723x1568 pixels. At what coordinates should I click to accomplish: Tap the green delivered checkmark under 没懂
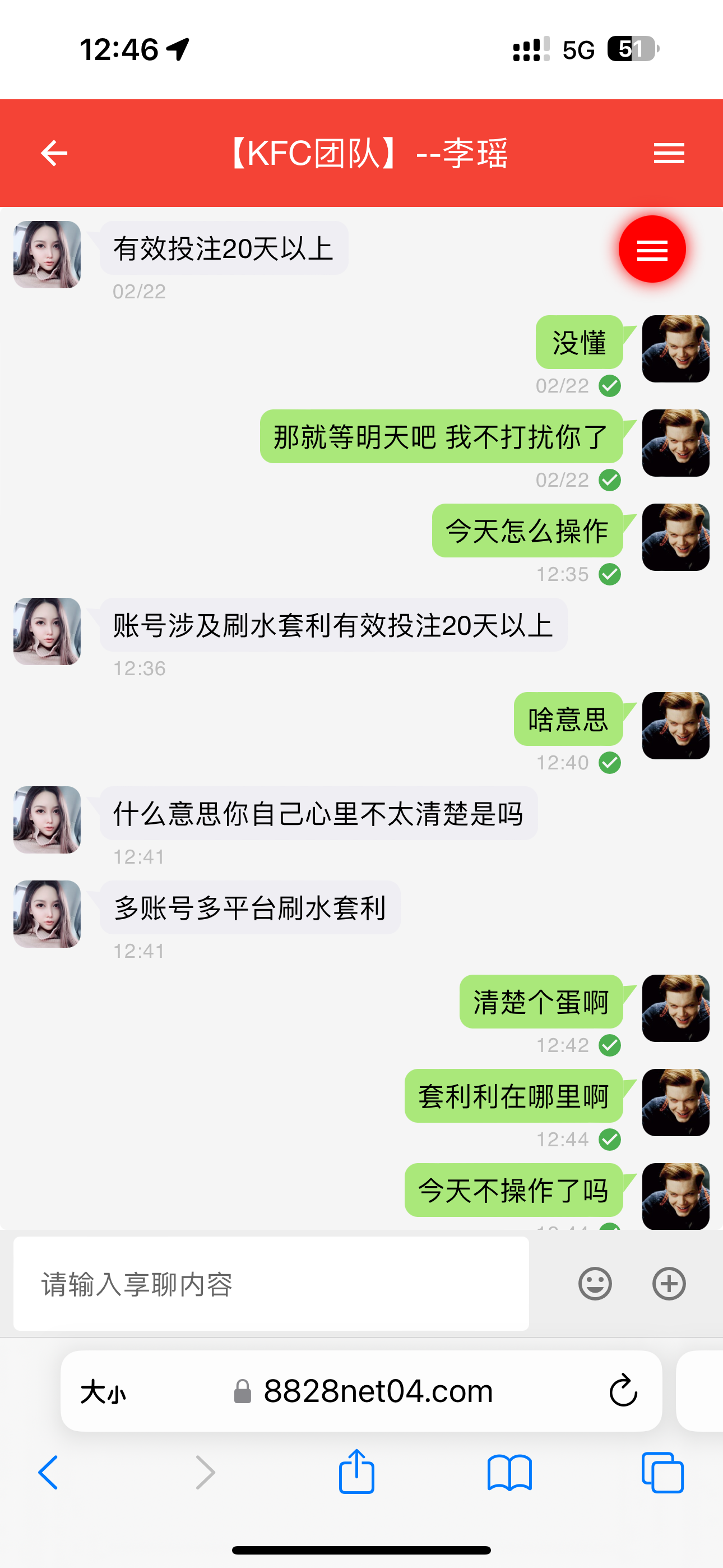click(610, 386)
